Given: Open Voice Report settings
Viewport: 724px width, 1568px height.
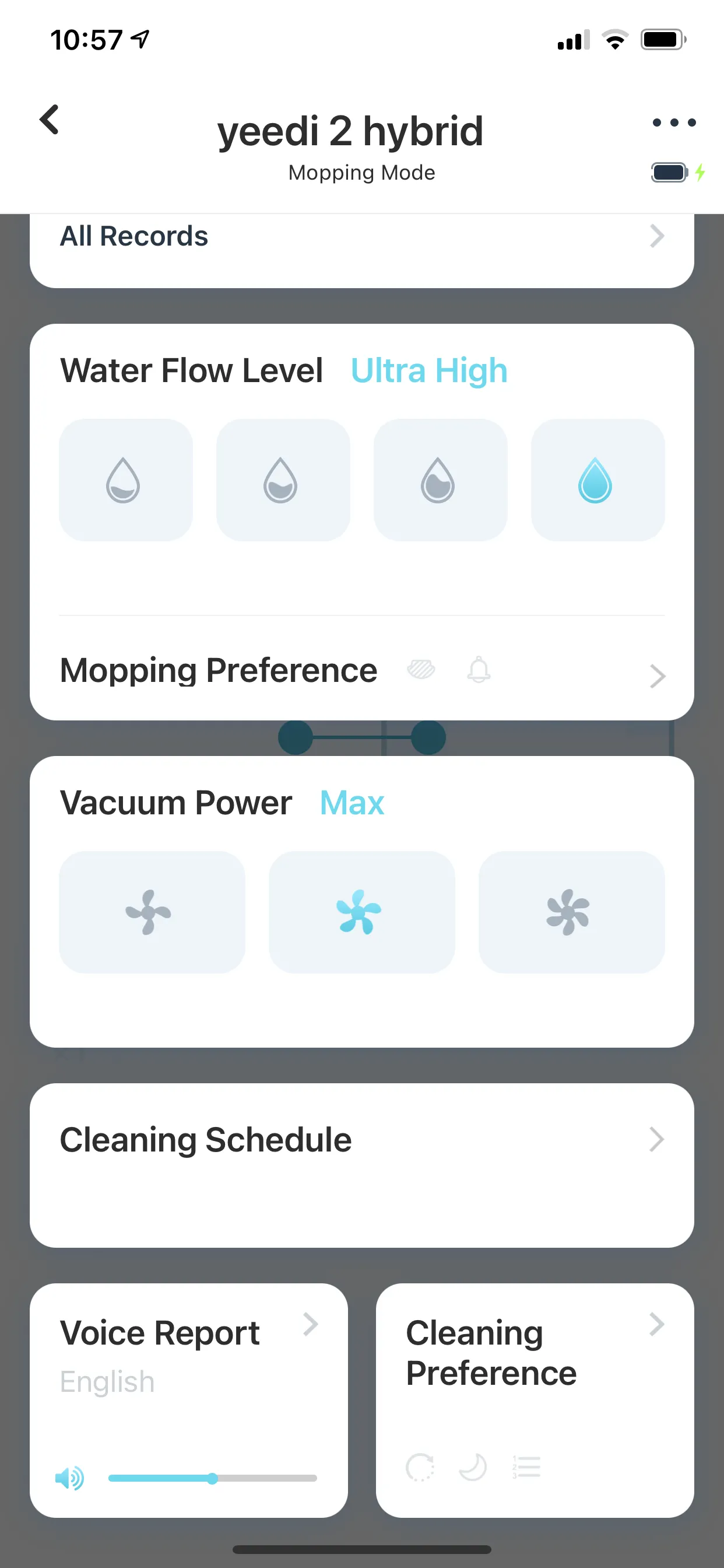Looking at the screenshot, I should point(189,1334).
